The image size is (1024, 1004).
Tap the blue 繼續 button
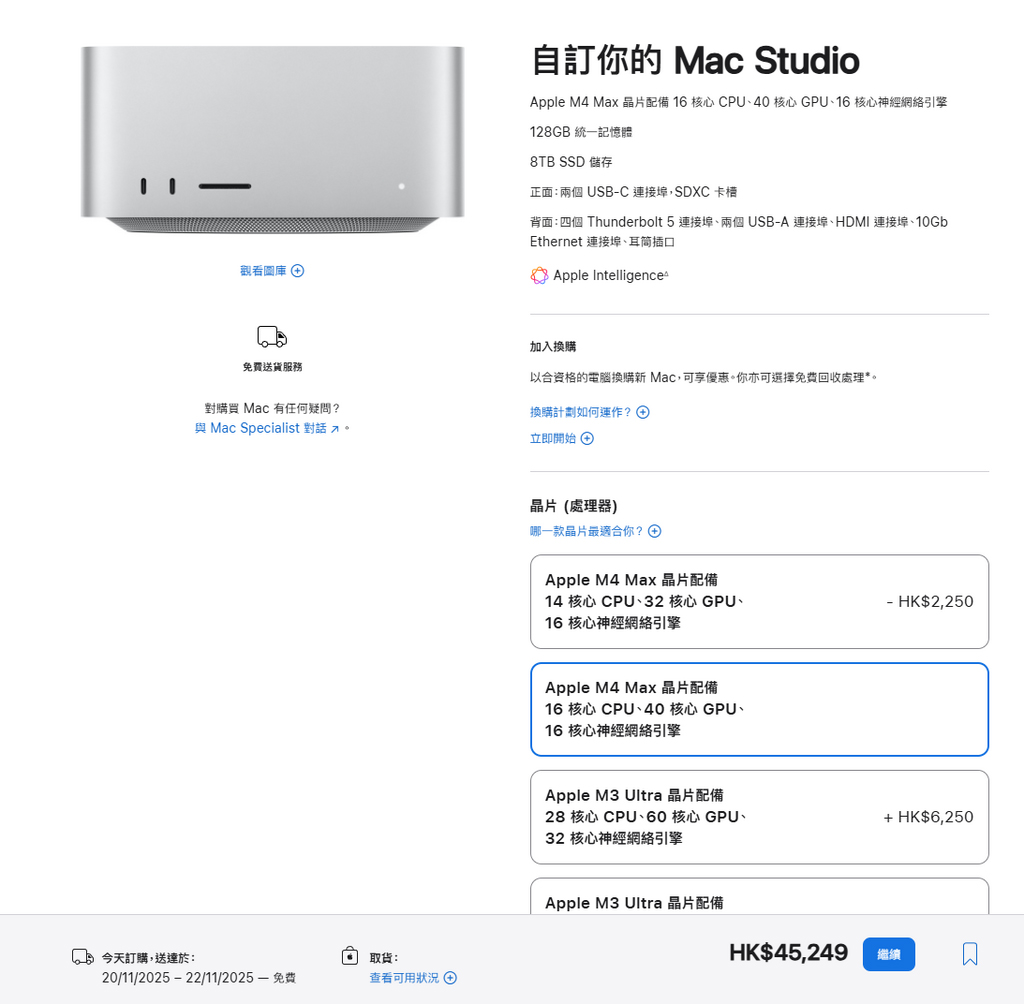point(888,954)
